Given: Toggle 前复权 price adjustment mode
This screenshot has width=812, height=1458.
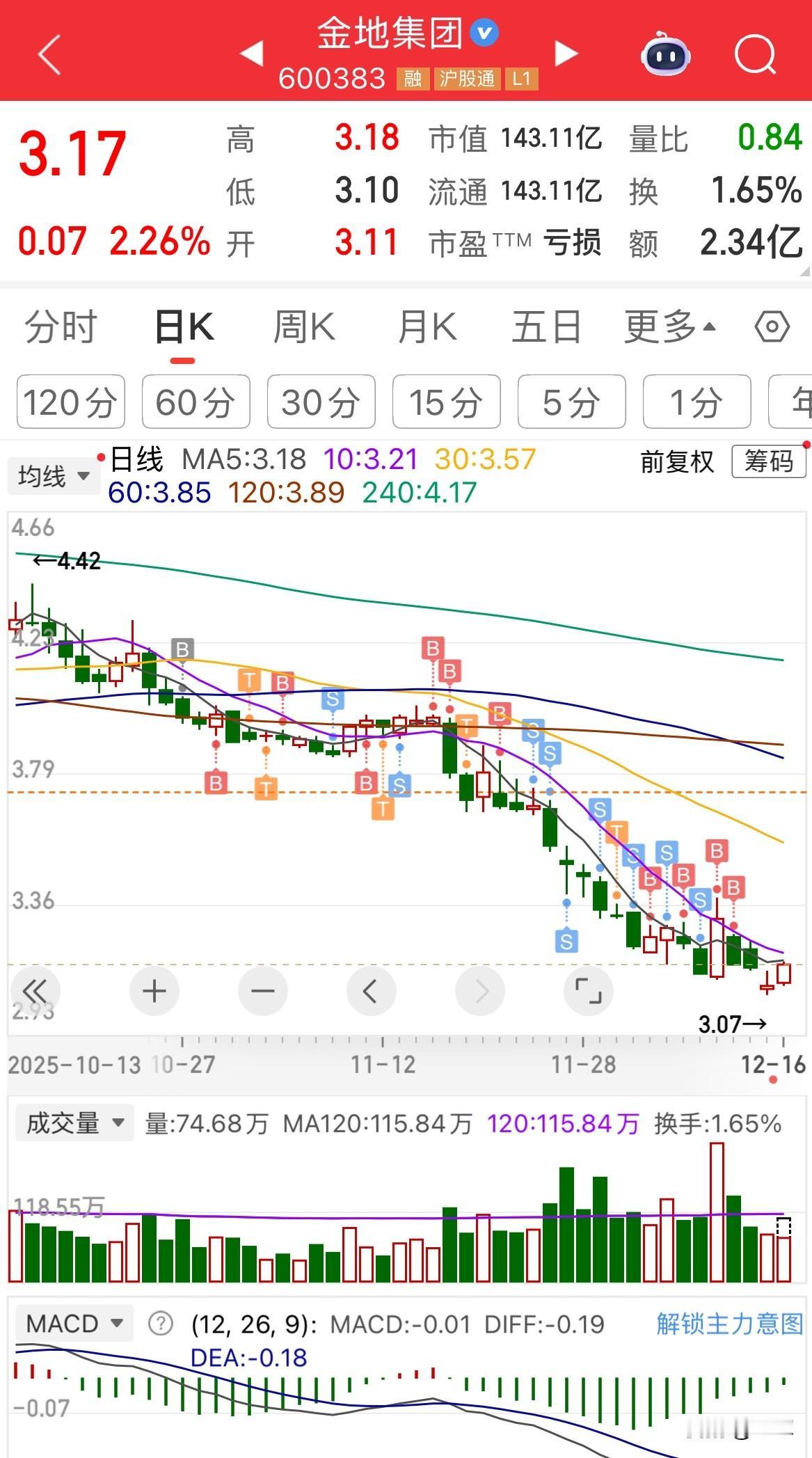Looking at the screenshot, I should tap(677, 461).
